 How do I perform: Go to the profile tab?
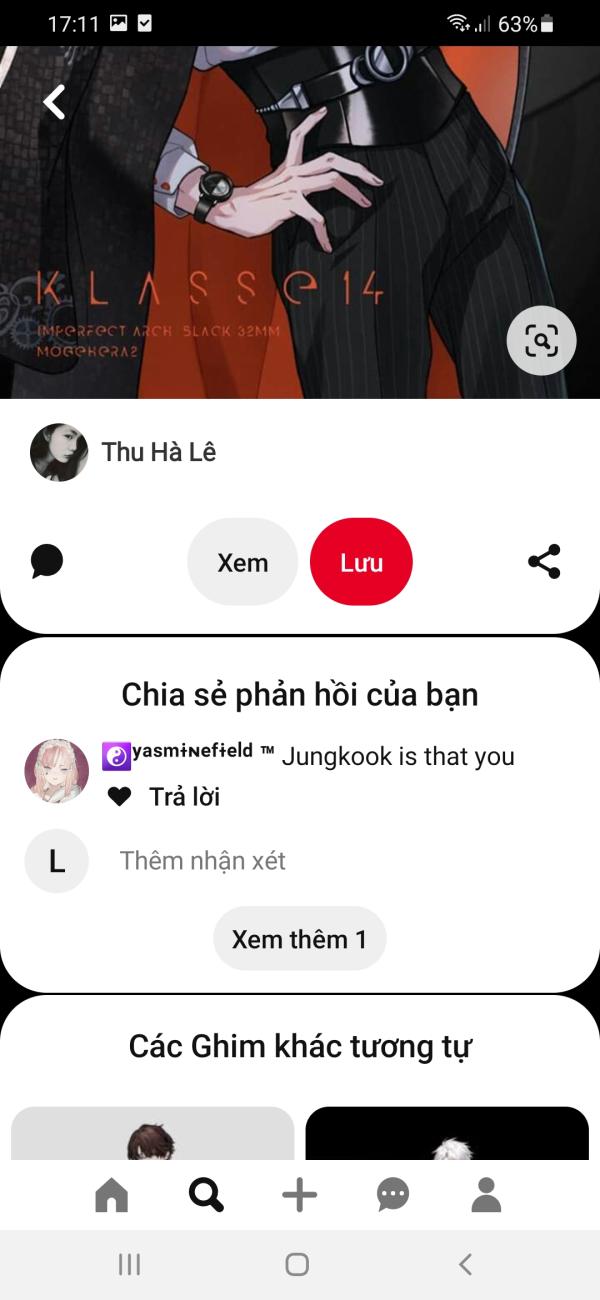[486, 1195]
